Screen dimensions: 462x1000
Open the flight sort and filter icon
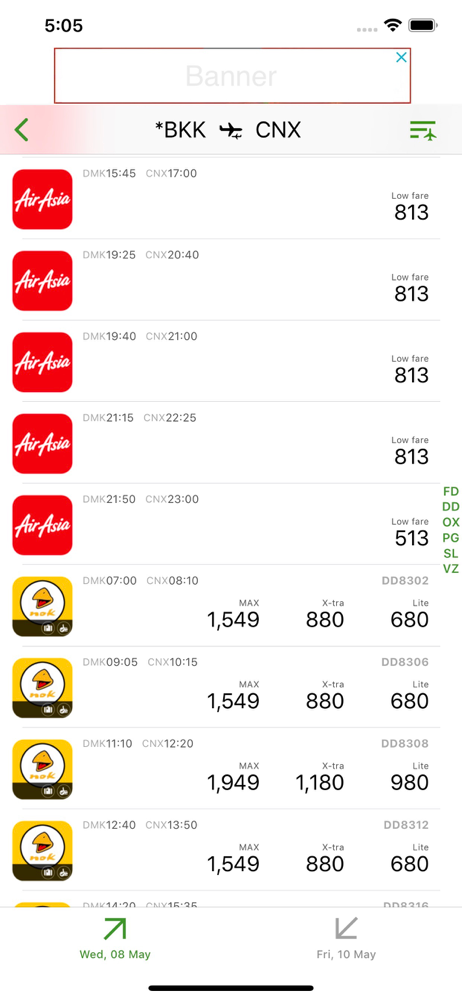tap(422, 130)
